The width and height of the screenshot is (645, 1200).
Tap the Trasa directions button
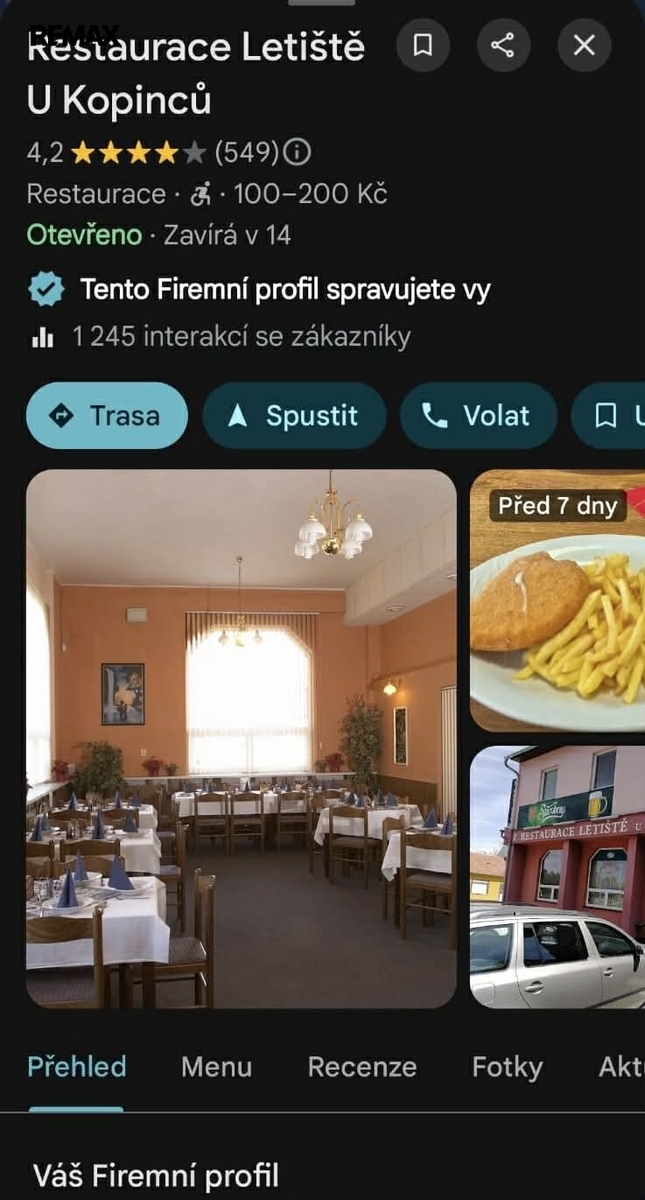click(107, 416)
